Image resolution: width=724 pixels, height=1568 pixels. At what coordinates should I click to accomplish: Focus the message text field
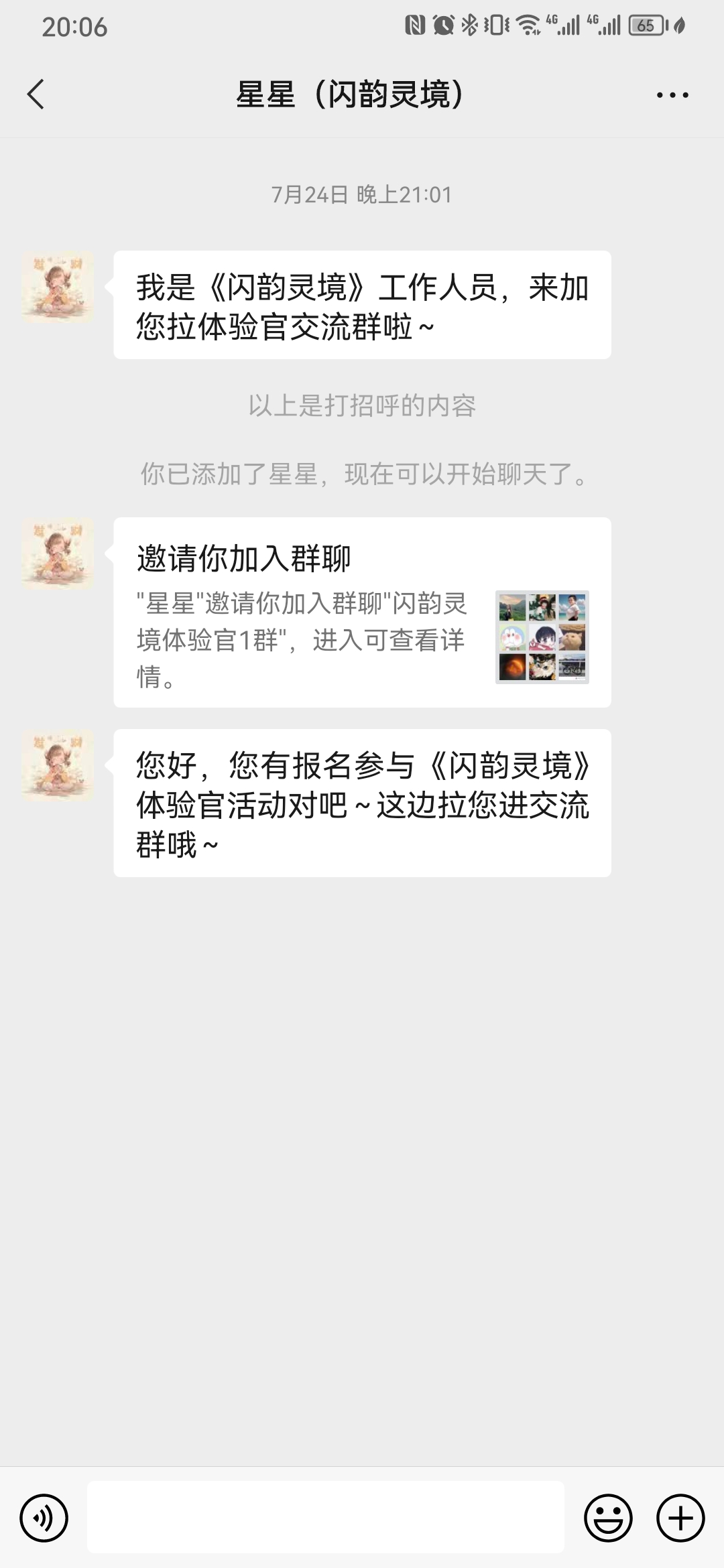coord(325,1518)
